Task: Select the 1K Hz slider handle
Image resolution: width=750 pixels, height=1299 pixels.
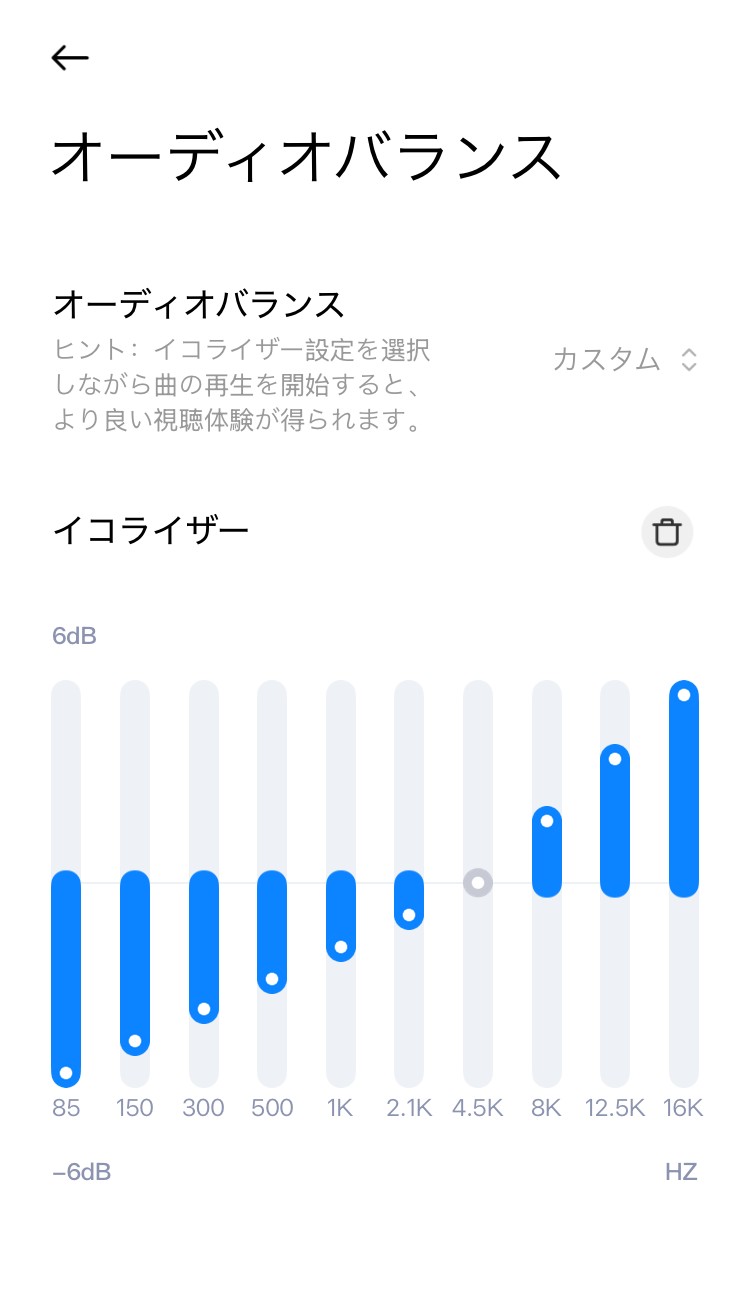Action: tap(340, 945)
